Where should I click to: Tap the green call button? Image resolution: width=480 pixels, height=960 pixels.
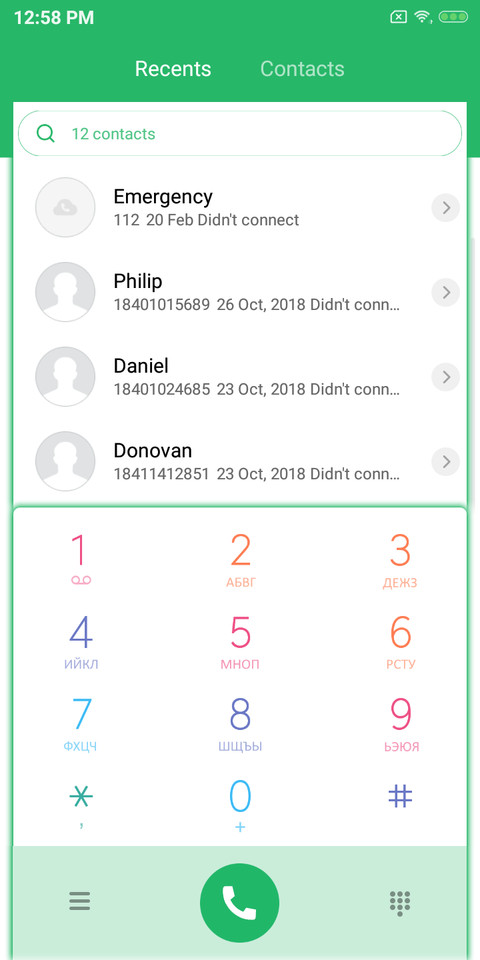pyautogui.click(x=239, y=902)
